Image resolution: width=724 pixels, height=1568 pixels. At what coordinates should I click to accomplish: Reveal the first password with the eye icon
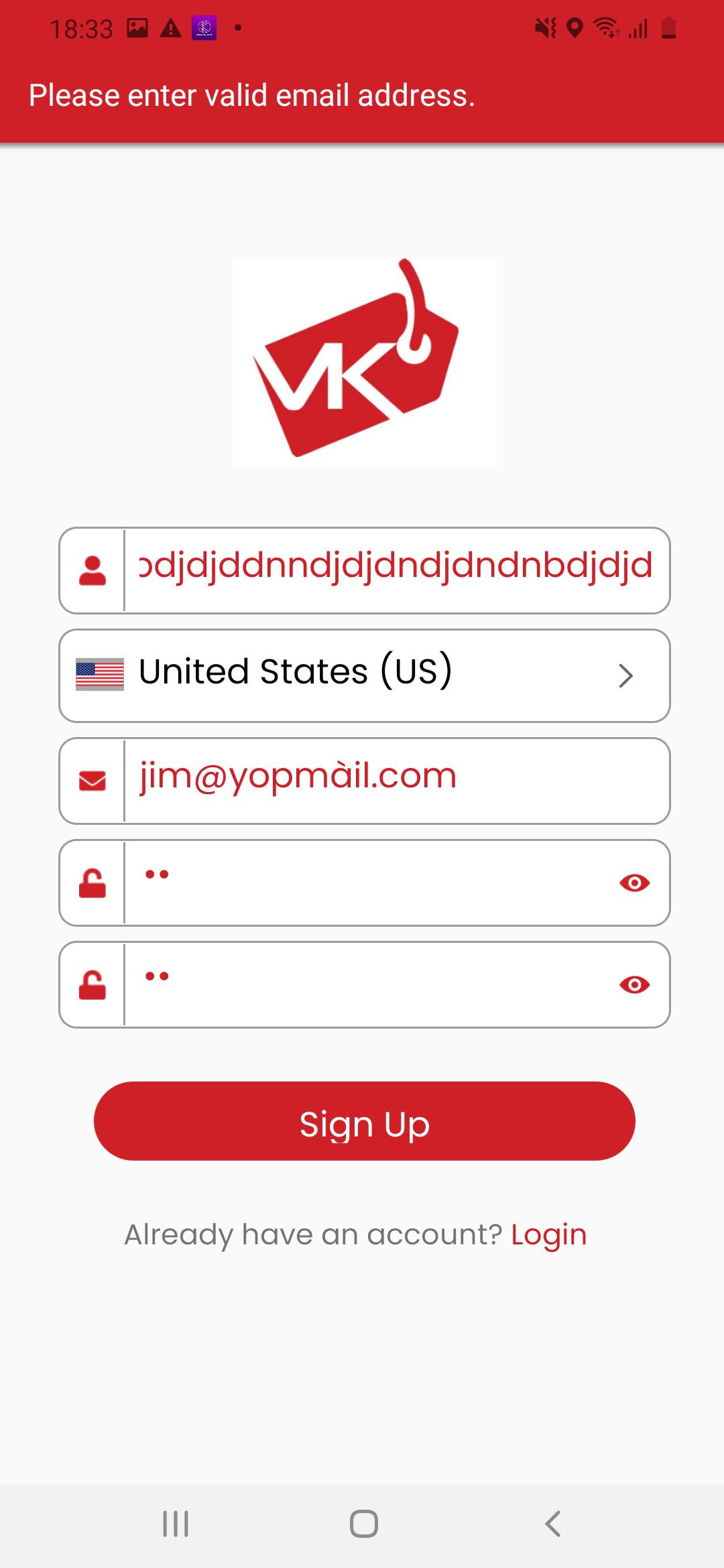click(634, 883)
